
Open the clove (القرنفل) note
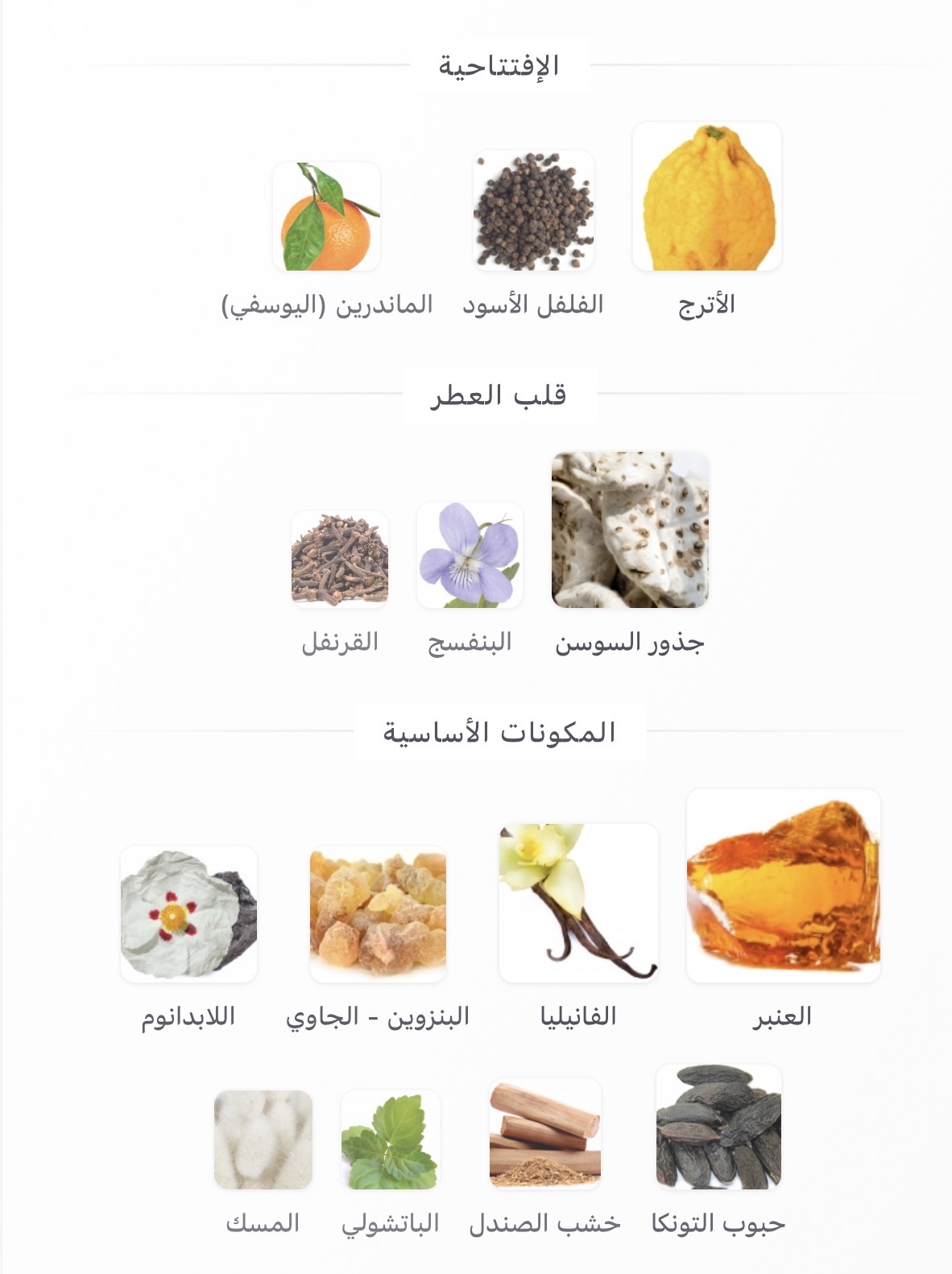(x=340, y=558)
